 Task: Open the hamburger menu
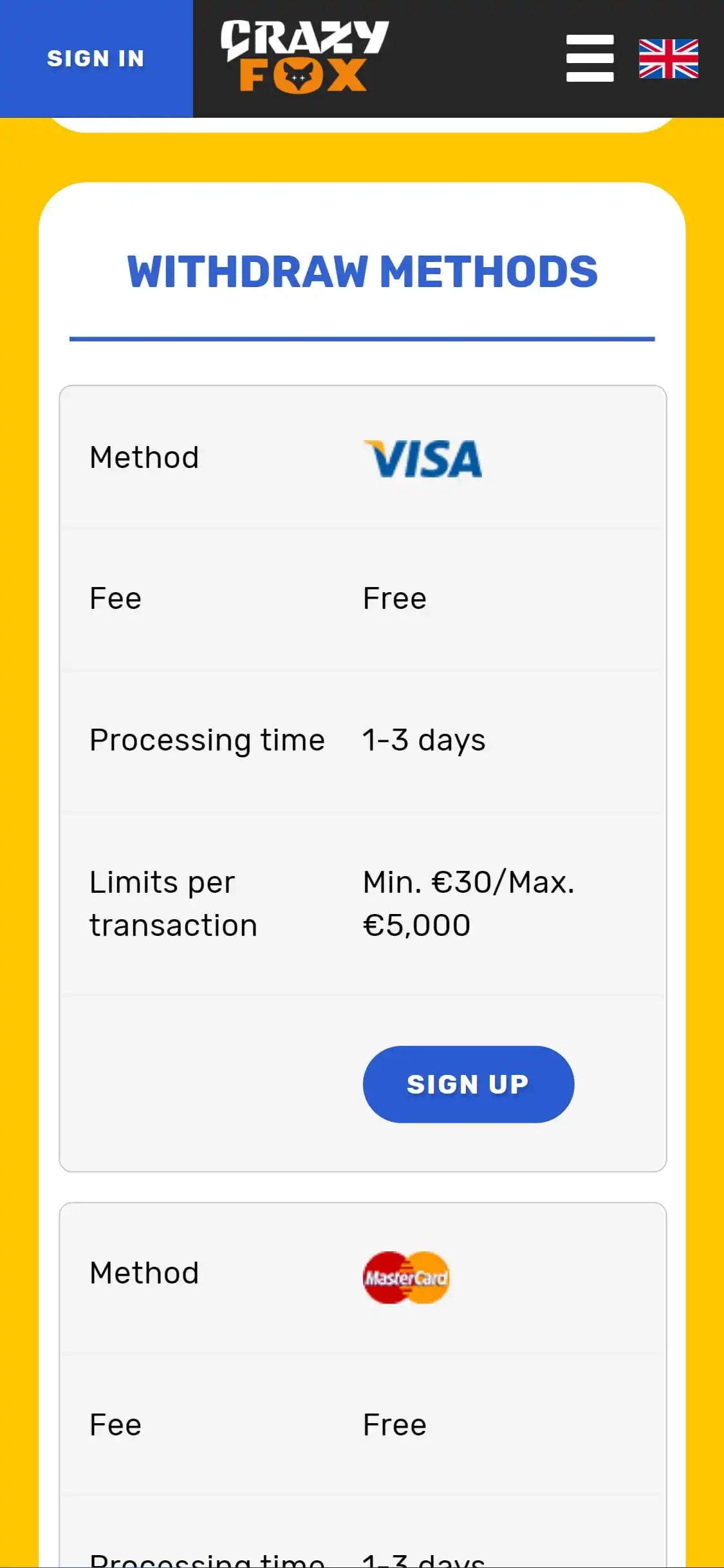(589, 59)
